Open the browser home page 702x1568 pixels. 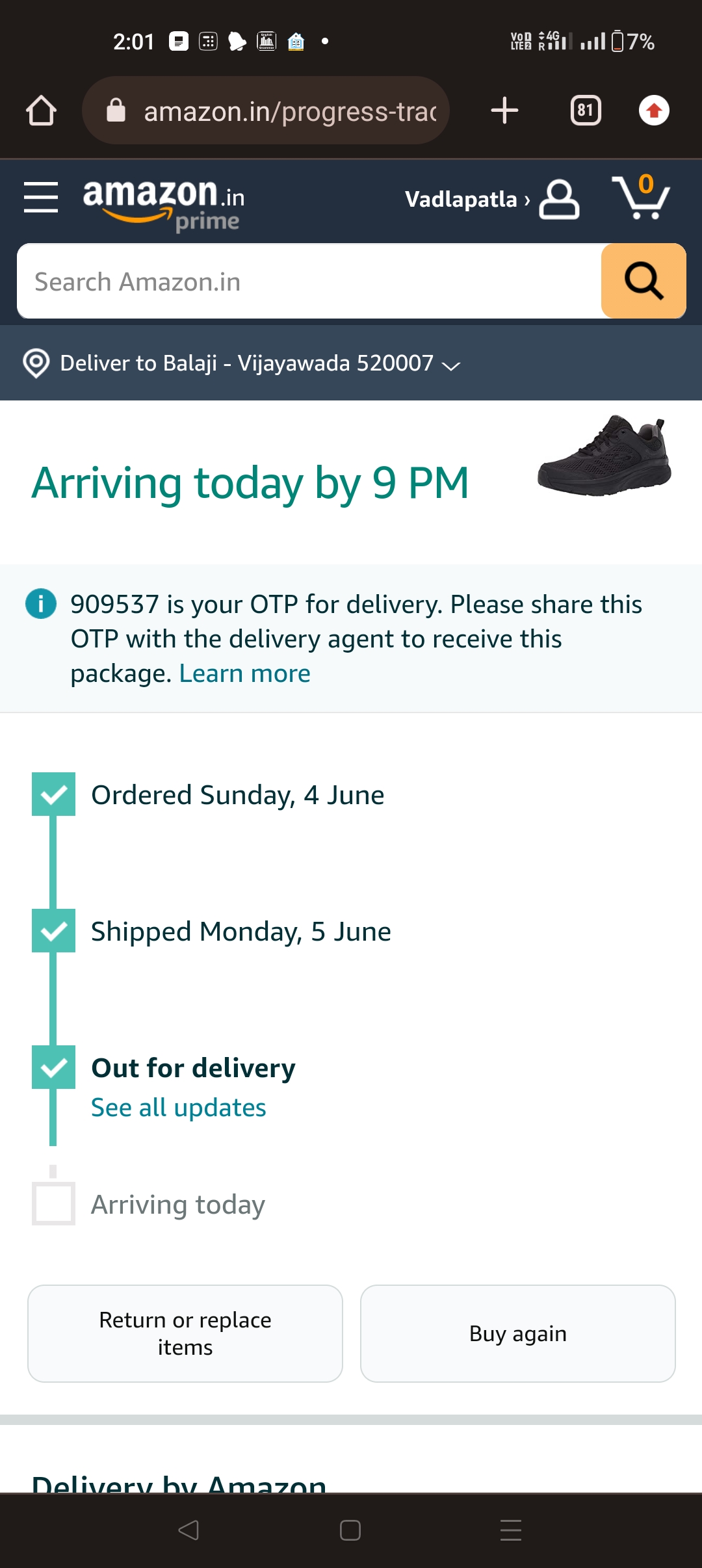tap(41, 111)
